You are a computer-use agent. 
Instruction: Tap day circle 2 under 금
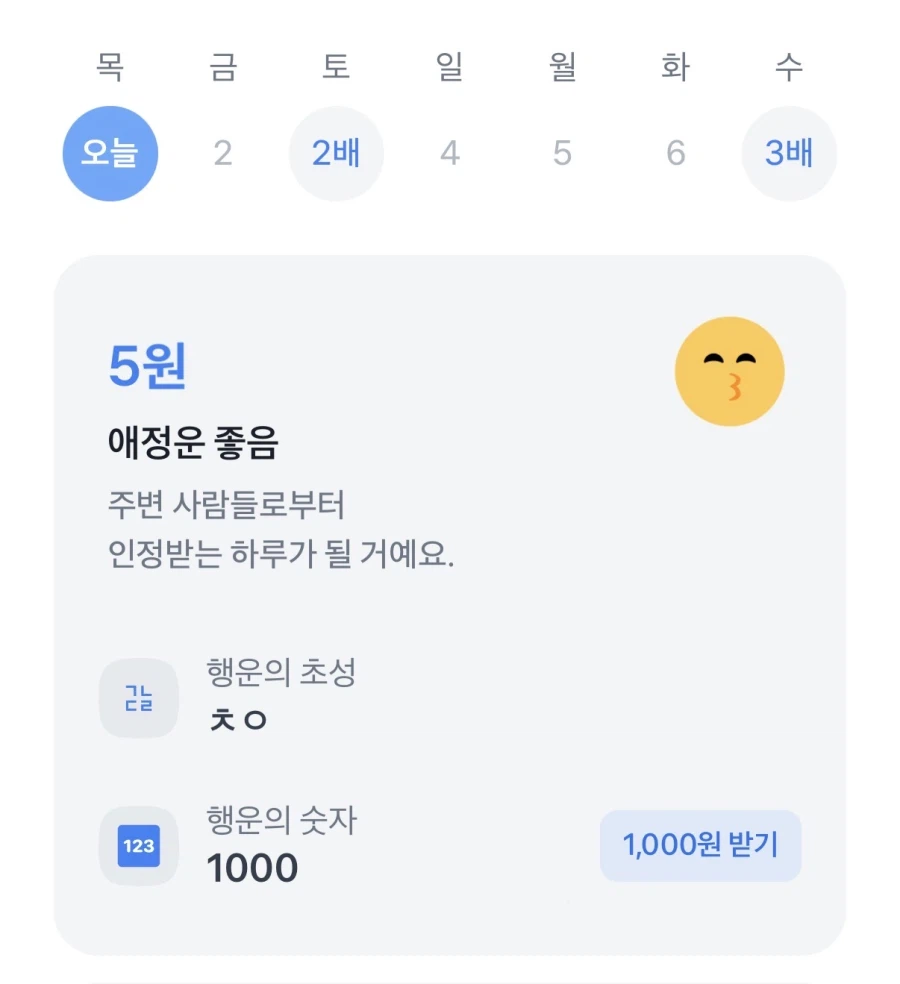click(223, 153)
